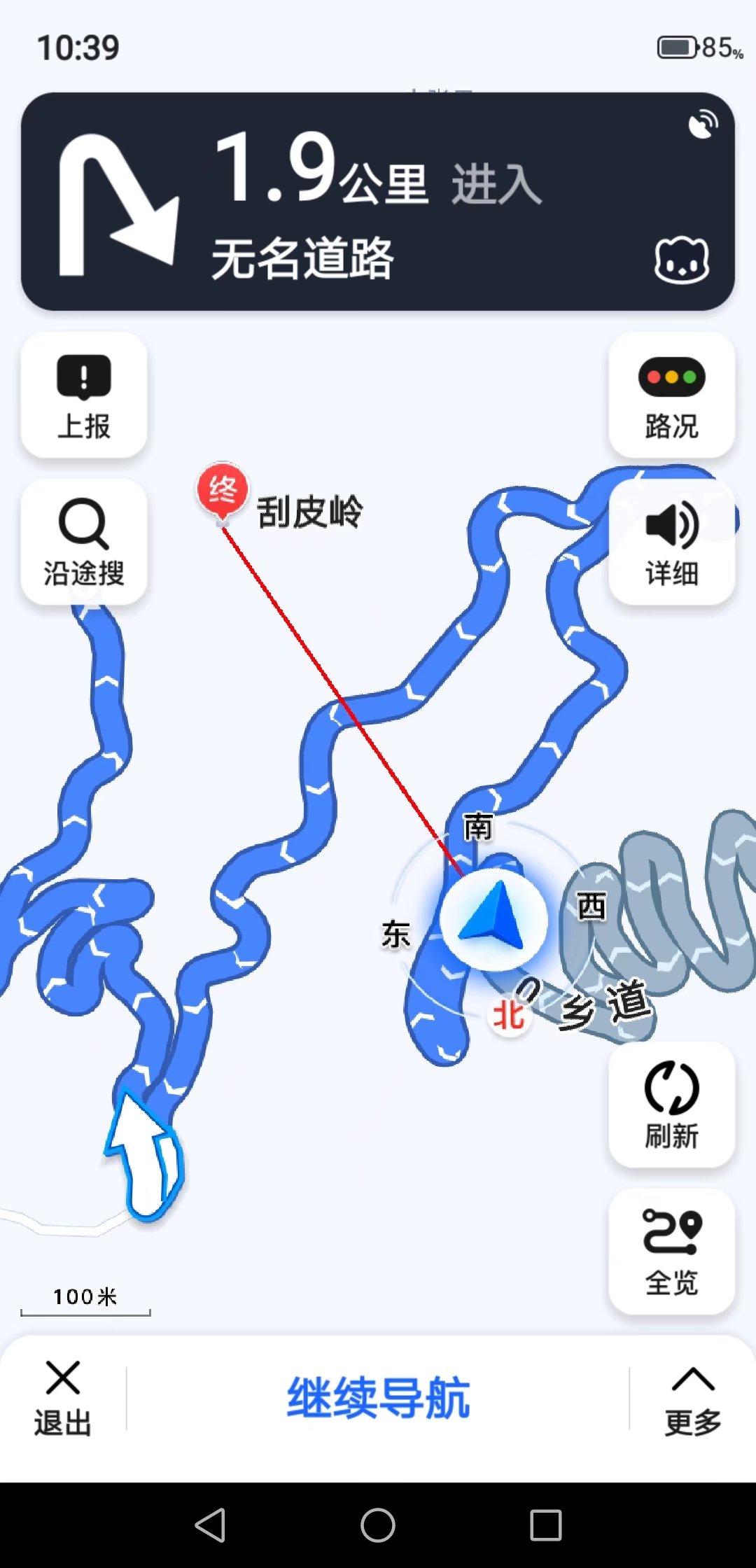Tap the 终 destination marker 刮皮岭
756x1568 pixels.
223,491
